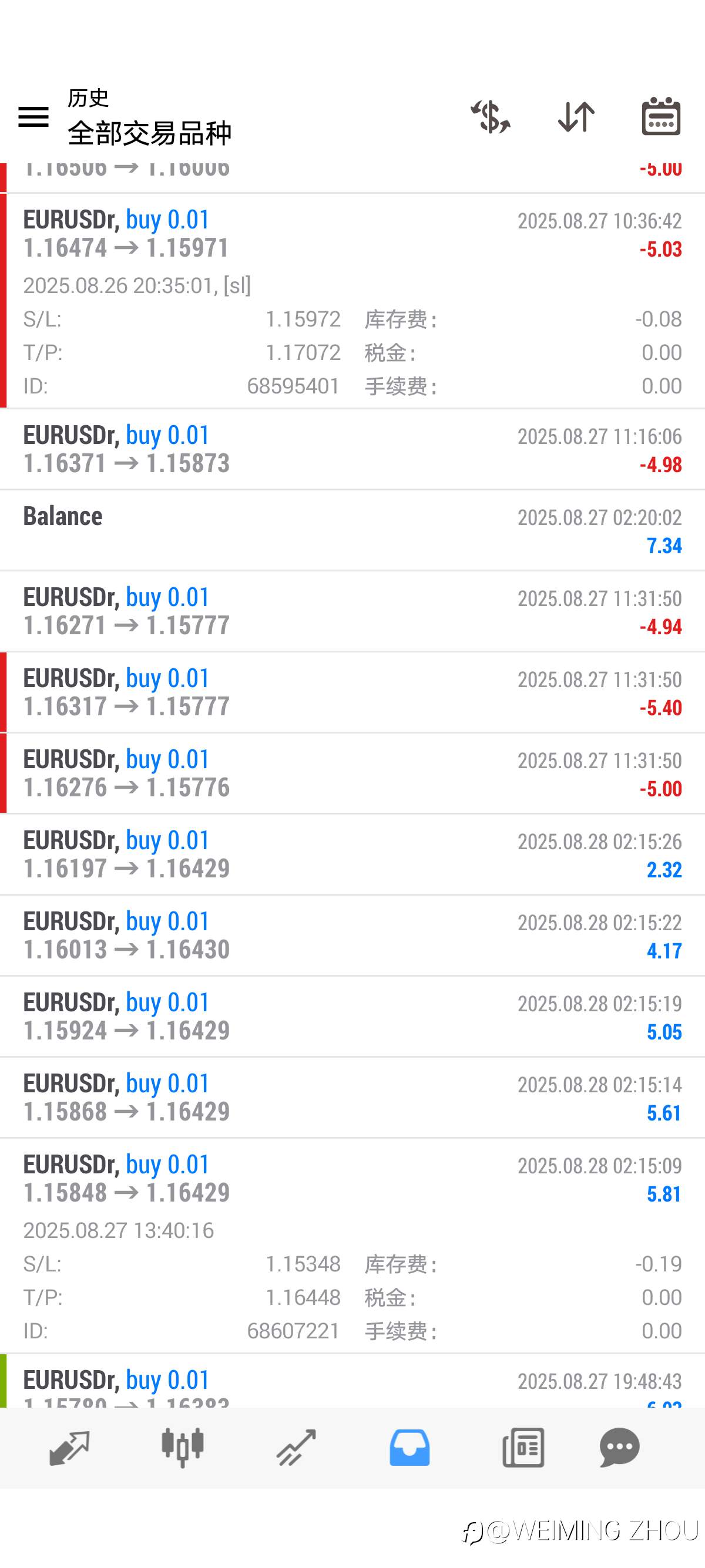Expand the trade with profit 4.17
The width and height of the screenshot is (705, 1568).
click(x=352, y=935)
